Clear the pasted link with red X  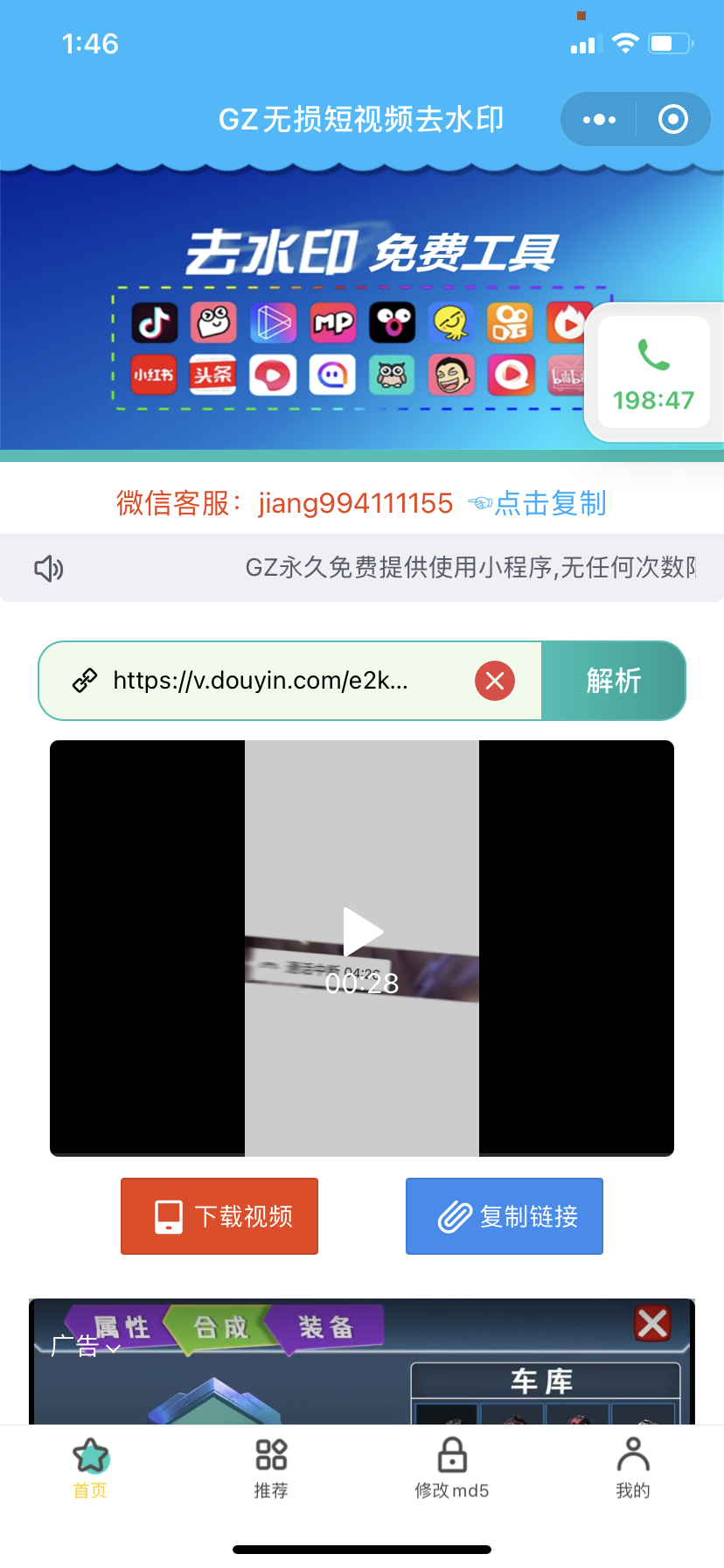tap(495, 681)
